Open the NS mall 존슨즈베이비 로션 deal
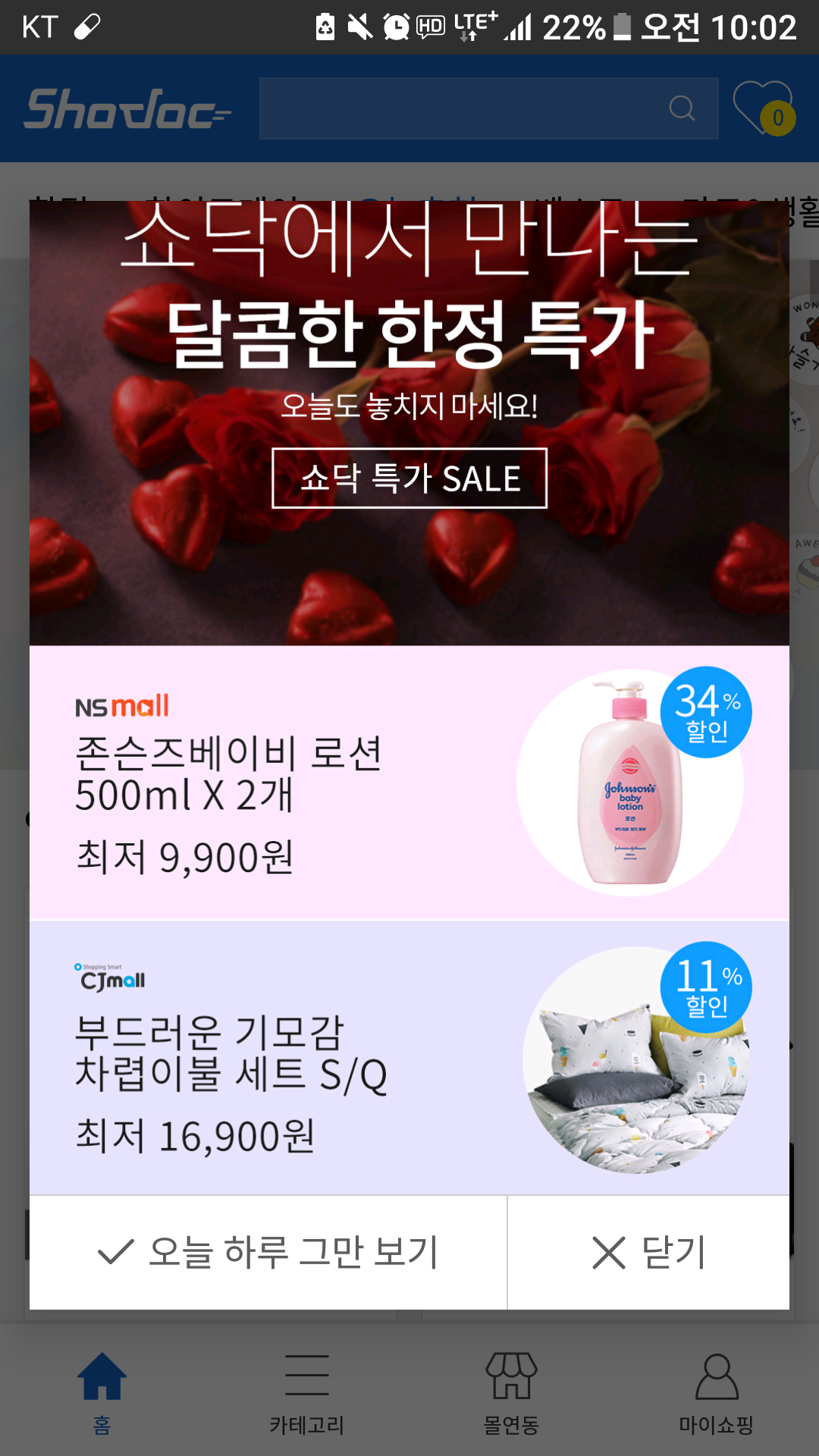This screenshot has height=1456, width=819. coord(409,783)
